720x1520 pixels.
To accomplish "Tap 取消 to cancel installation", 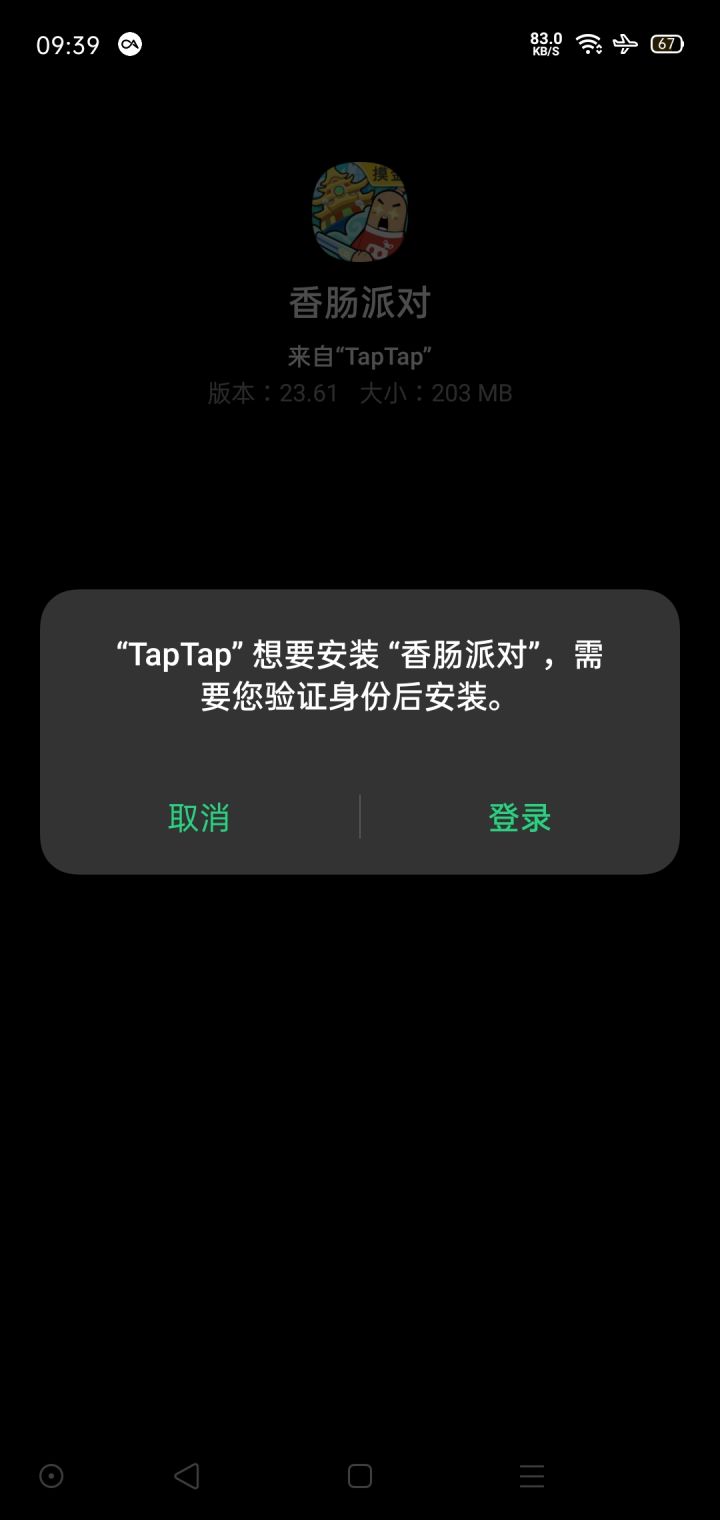I will [x=198, y=817].
